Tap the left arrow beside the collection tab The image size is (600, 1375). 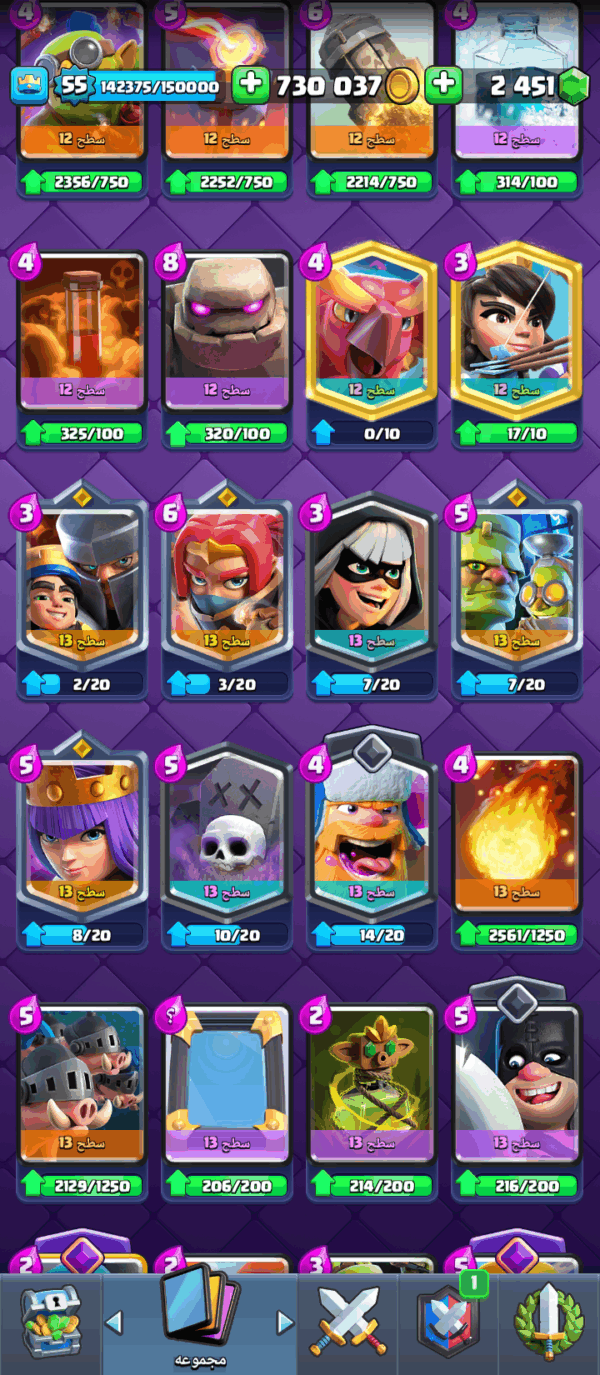pyautogui.click(x=114, y=1322)
